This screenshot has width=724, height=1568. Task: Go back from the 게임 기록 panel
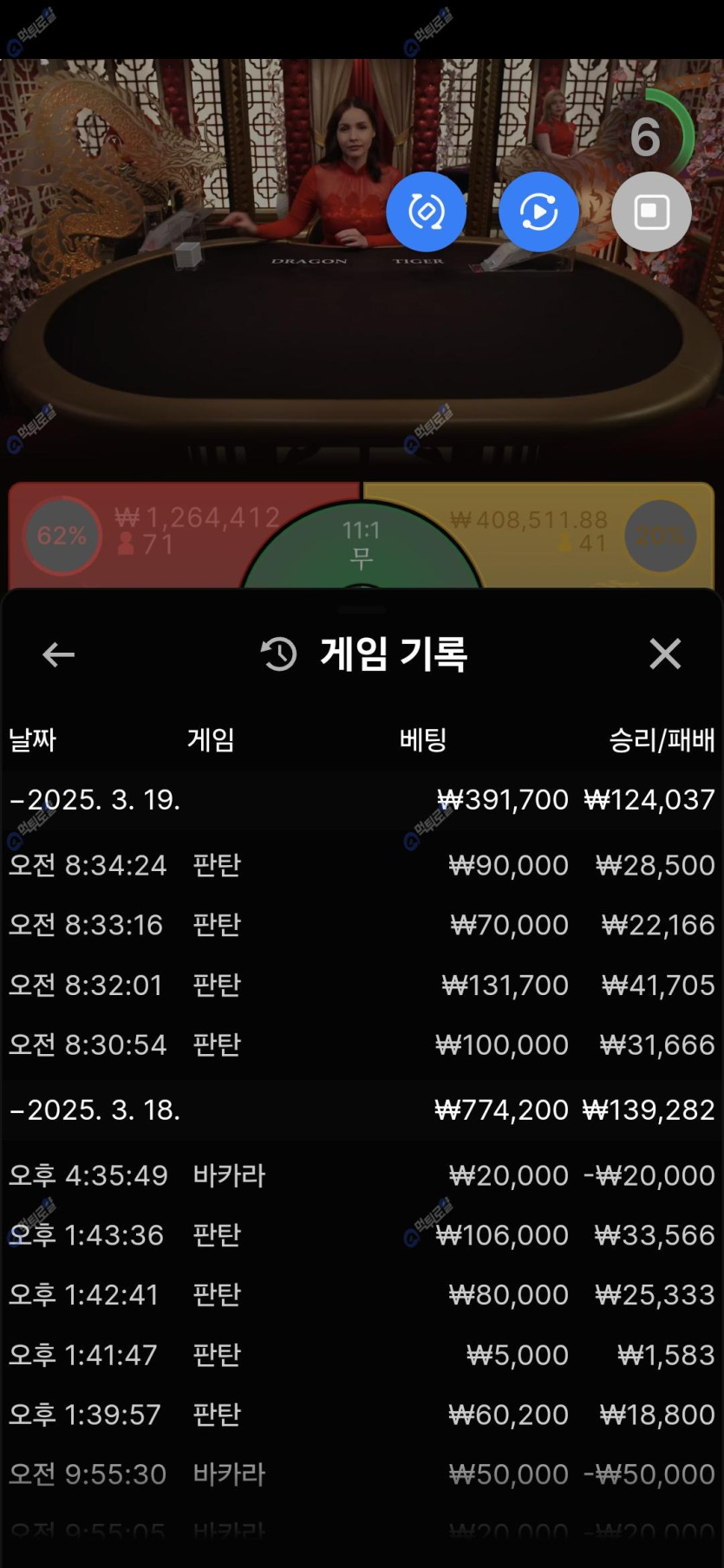pyautogui.click(x=58, y=654)
